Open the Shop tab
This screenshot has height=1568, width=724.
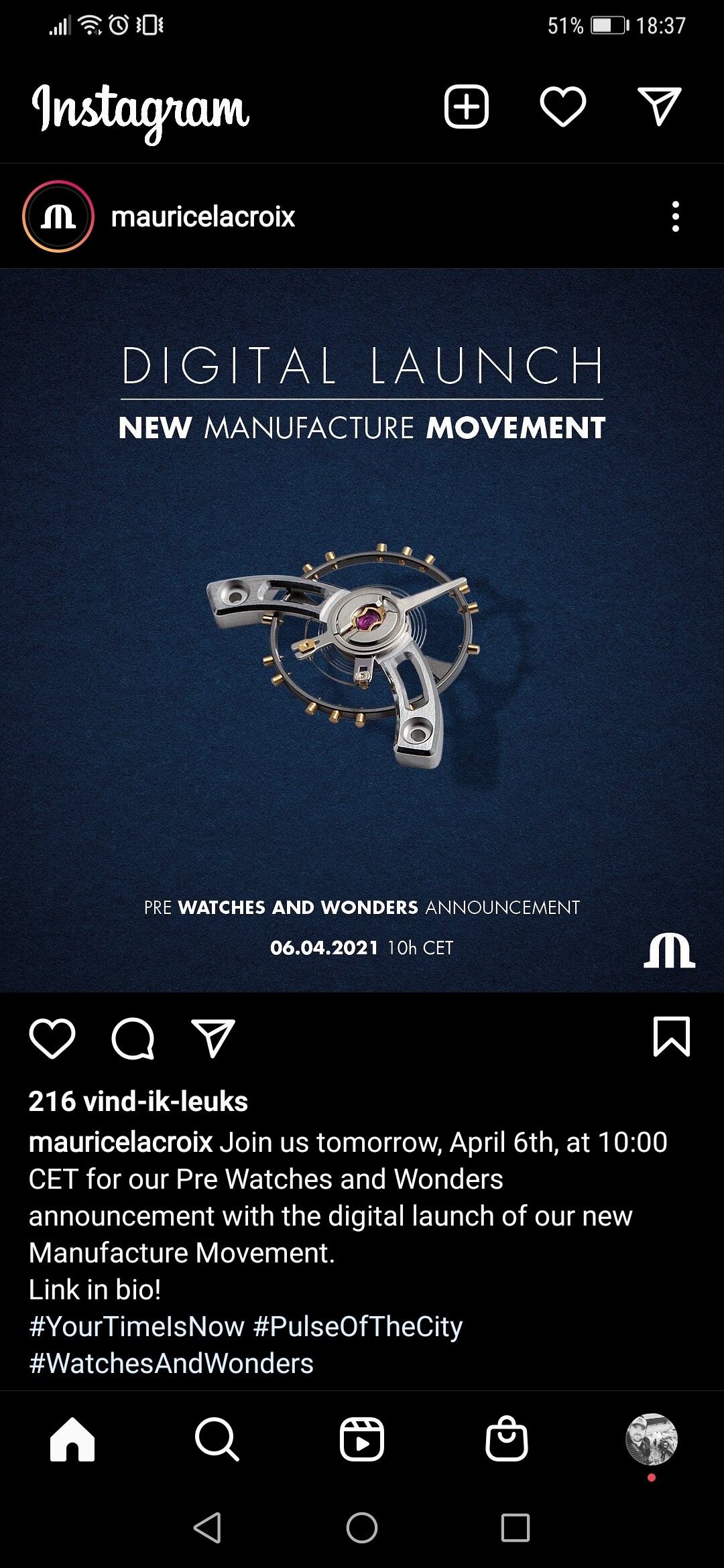(507, 1438)
